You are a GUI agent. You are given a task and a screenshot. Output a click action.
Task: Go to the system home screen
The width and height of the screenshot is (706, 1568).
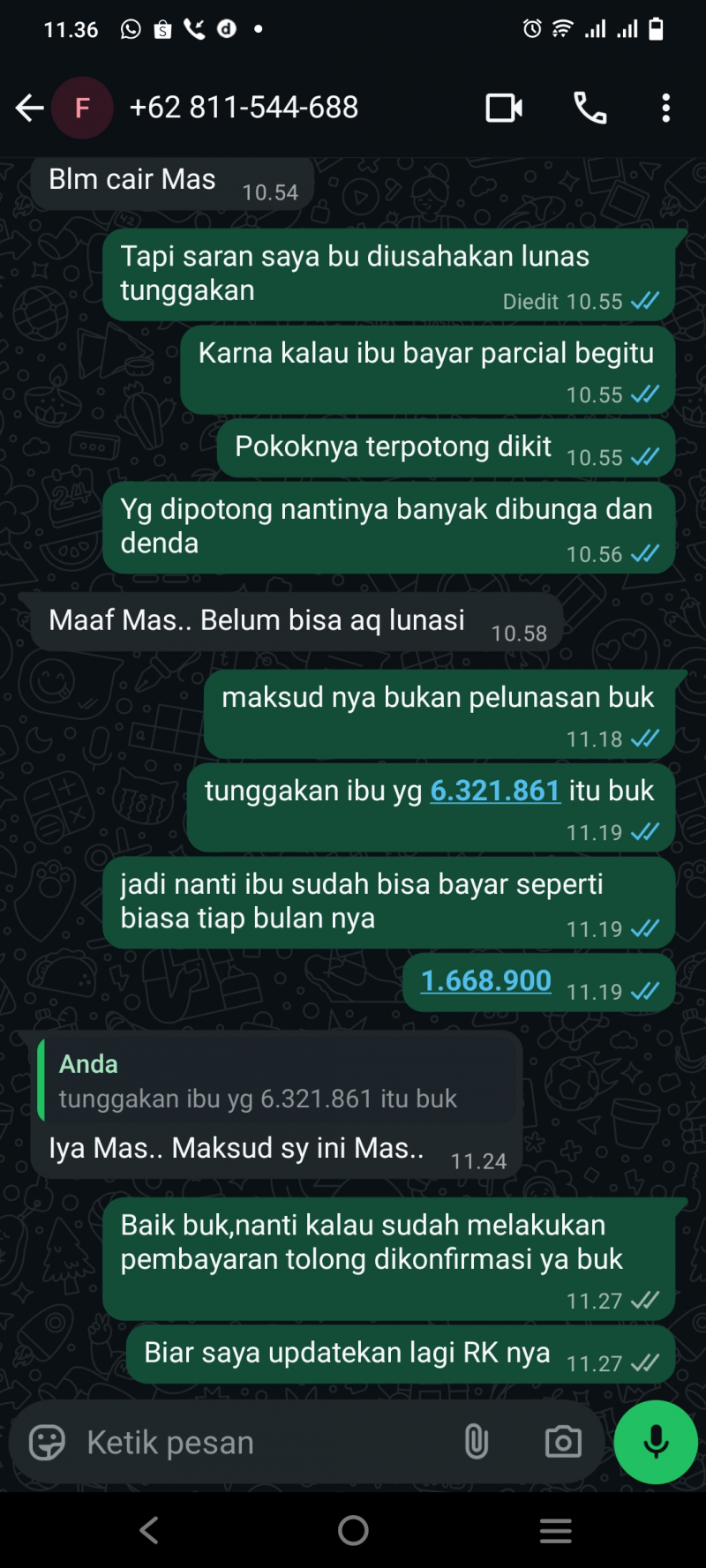353,1530
